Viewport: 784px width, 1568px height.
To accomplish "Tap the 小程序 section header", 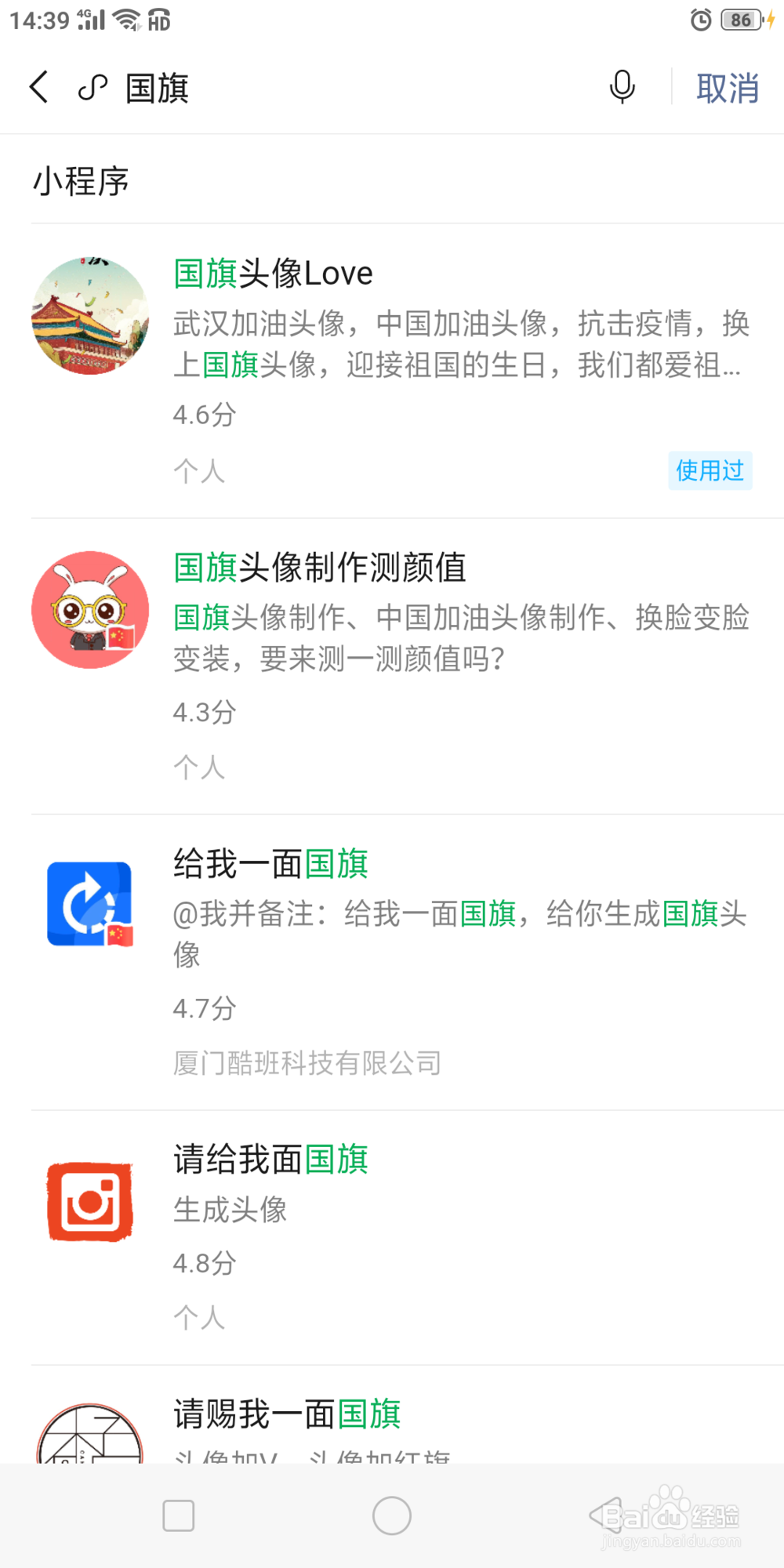I will click(x=82, y=180).
